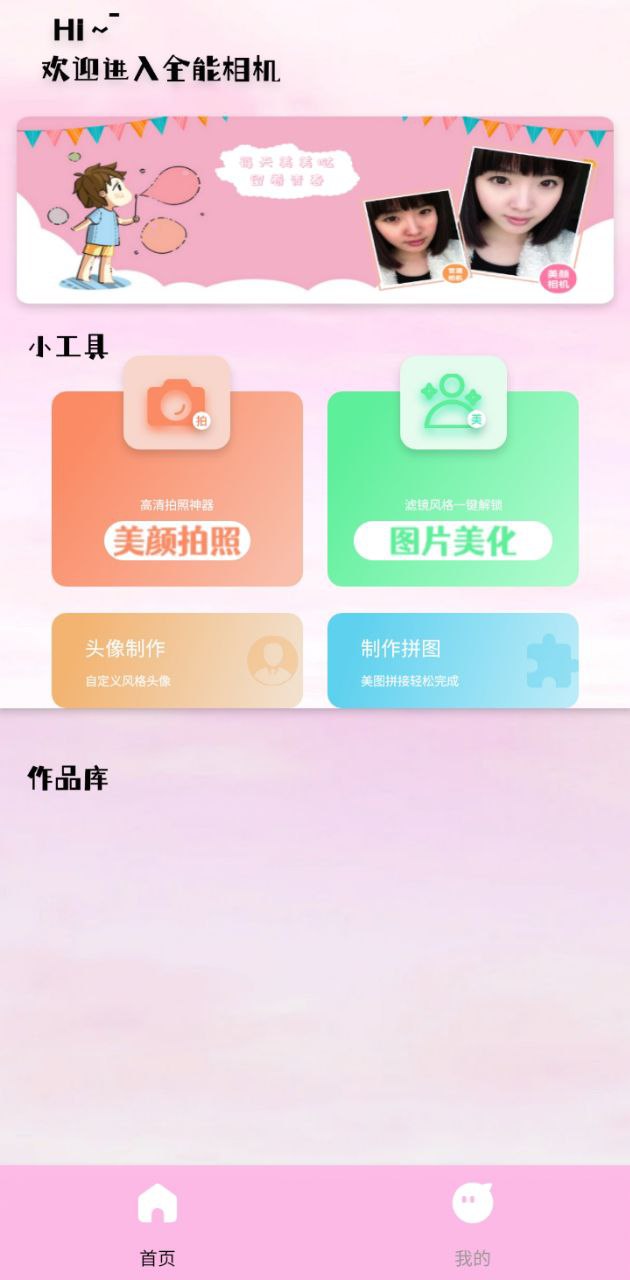The width and height of the screenshot is (630, 1280).
Task: Open 制作拼图 collage maker
Action: pos(452,660)
